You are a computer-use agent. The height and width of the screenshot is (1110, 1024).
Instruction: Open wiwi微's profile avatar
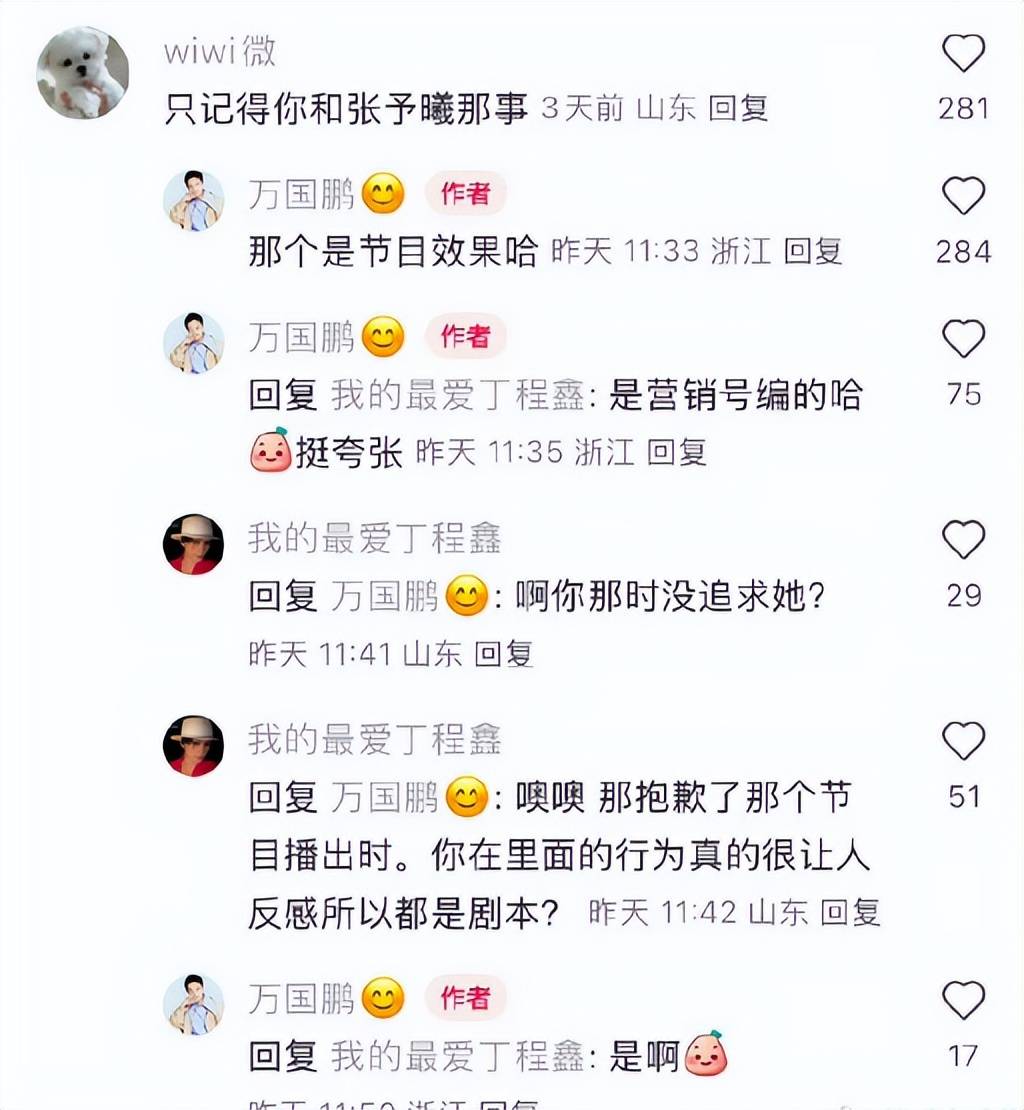(83, 73)
